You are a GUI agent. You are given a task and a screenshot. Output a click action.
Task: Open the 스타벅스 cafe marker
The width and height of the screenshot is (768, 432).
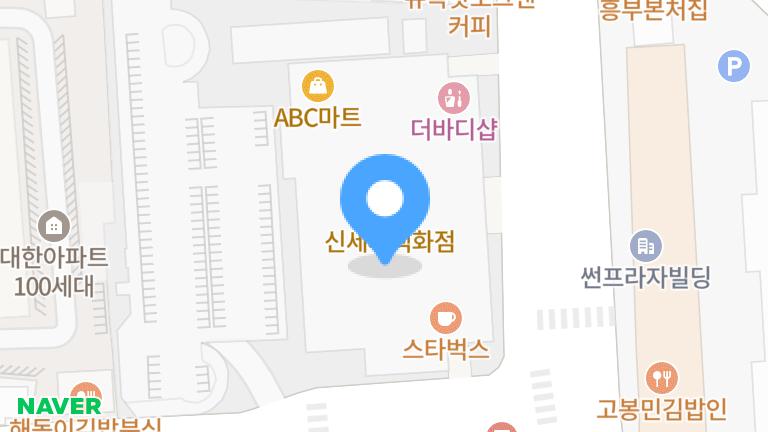[x=446, y=318]
